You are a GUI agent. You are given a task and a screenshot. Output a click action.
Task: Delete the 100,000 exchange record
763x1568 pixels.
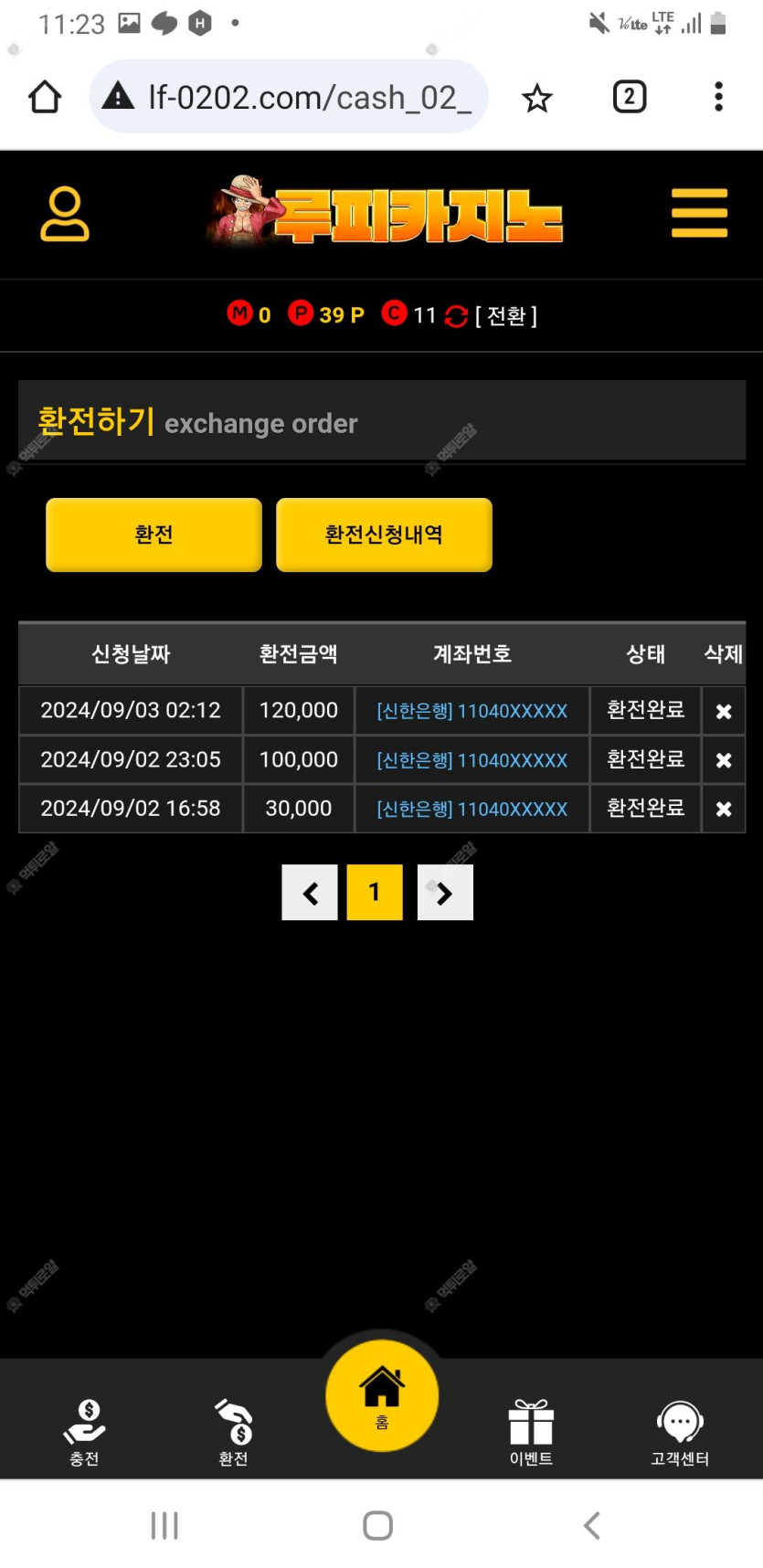coord(723,760)
